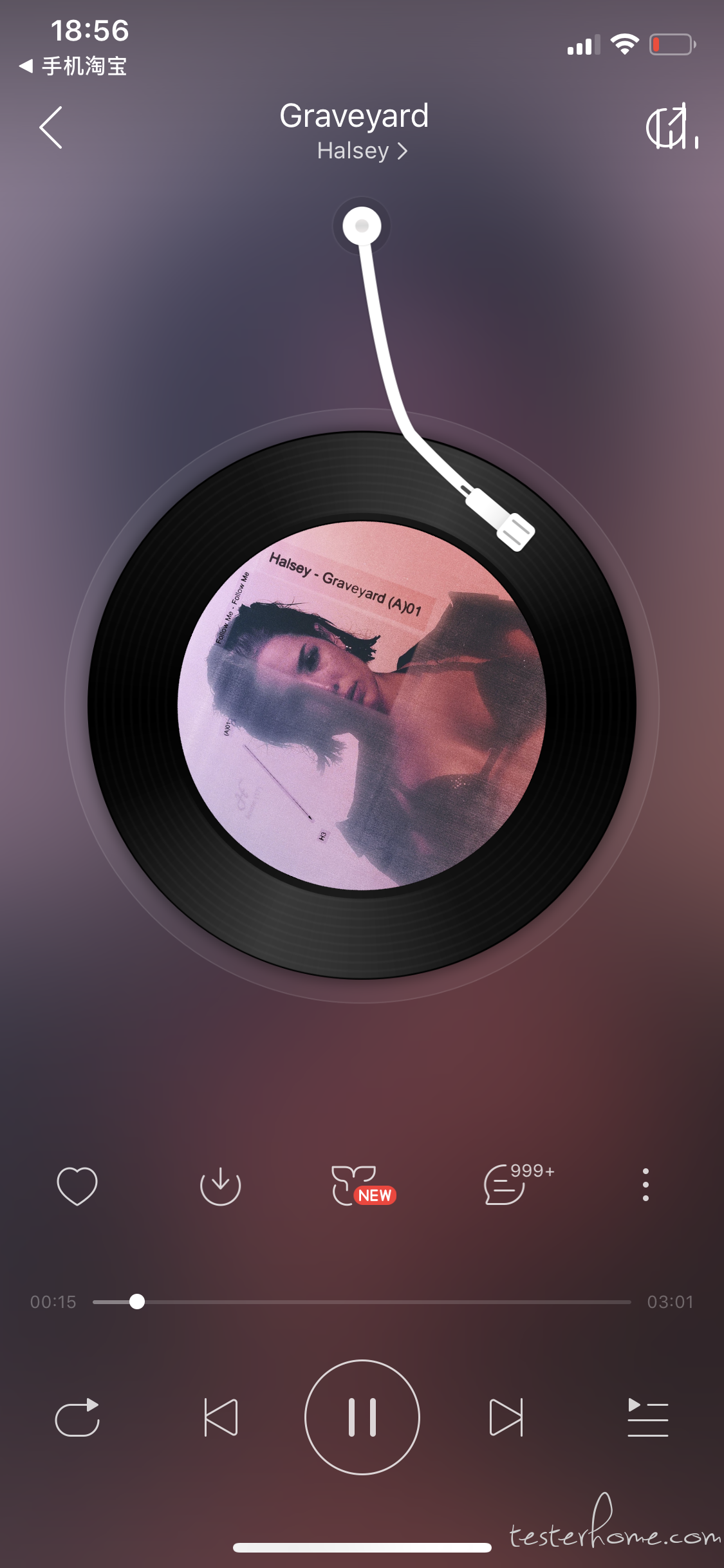Return to the Taobao app via the status bar link
Screen dimensions: 724x1568
[x=74, y=66]
